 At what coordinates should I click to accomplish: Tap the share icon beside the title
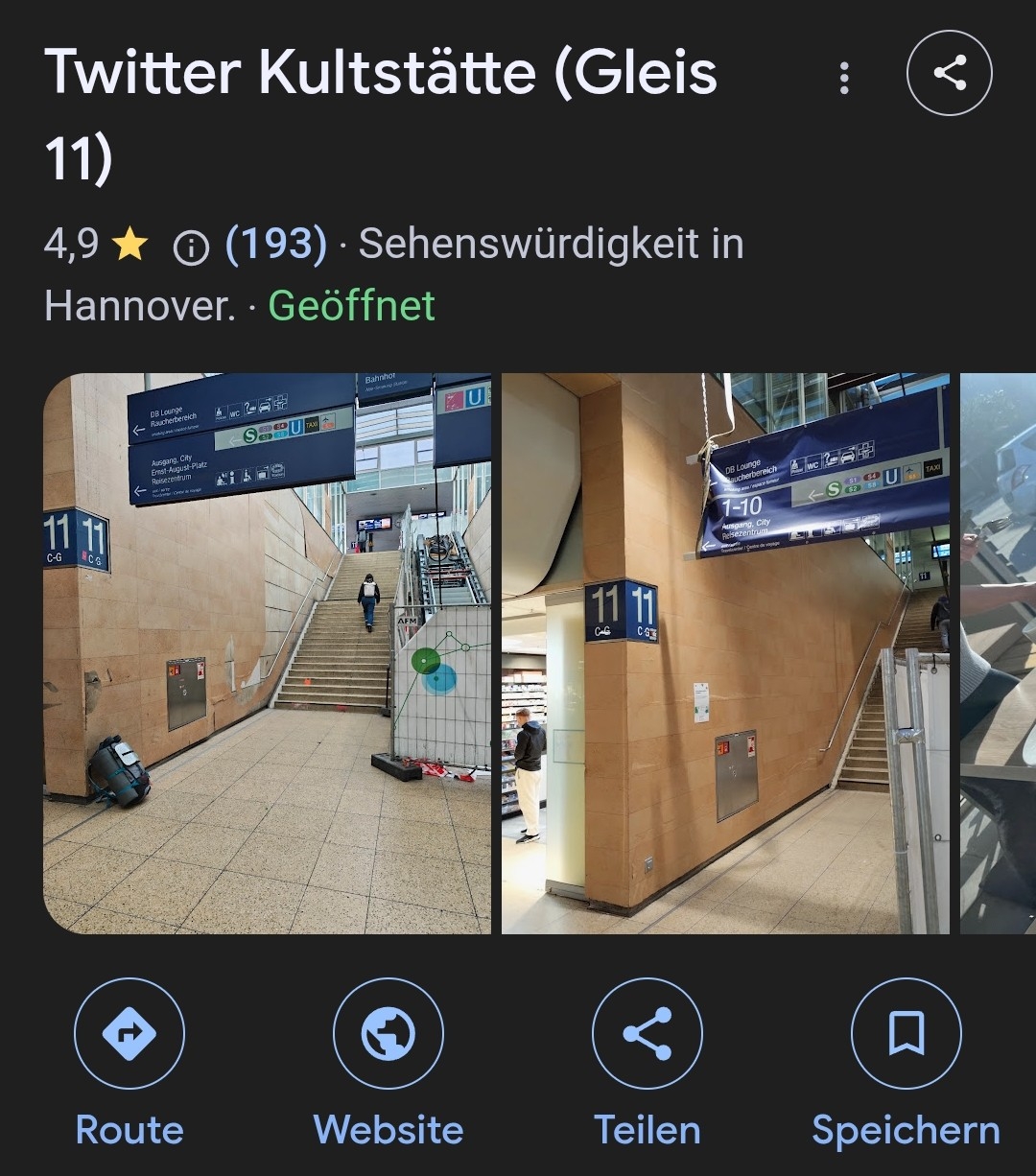949,73
